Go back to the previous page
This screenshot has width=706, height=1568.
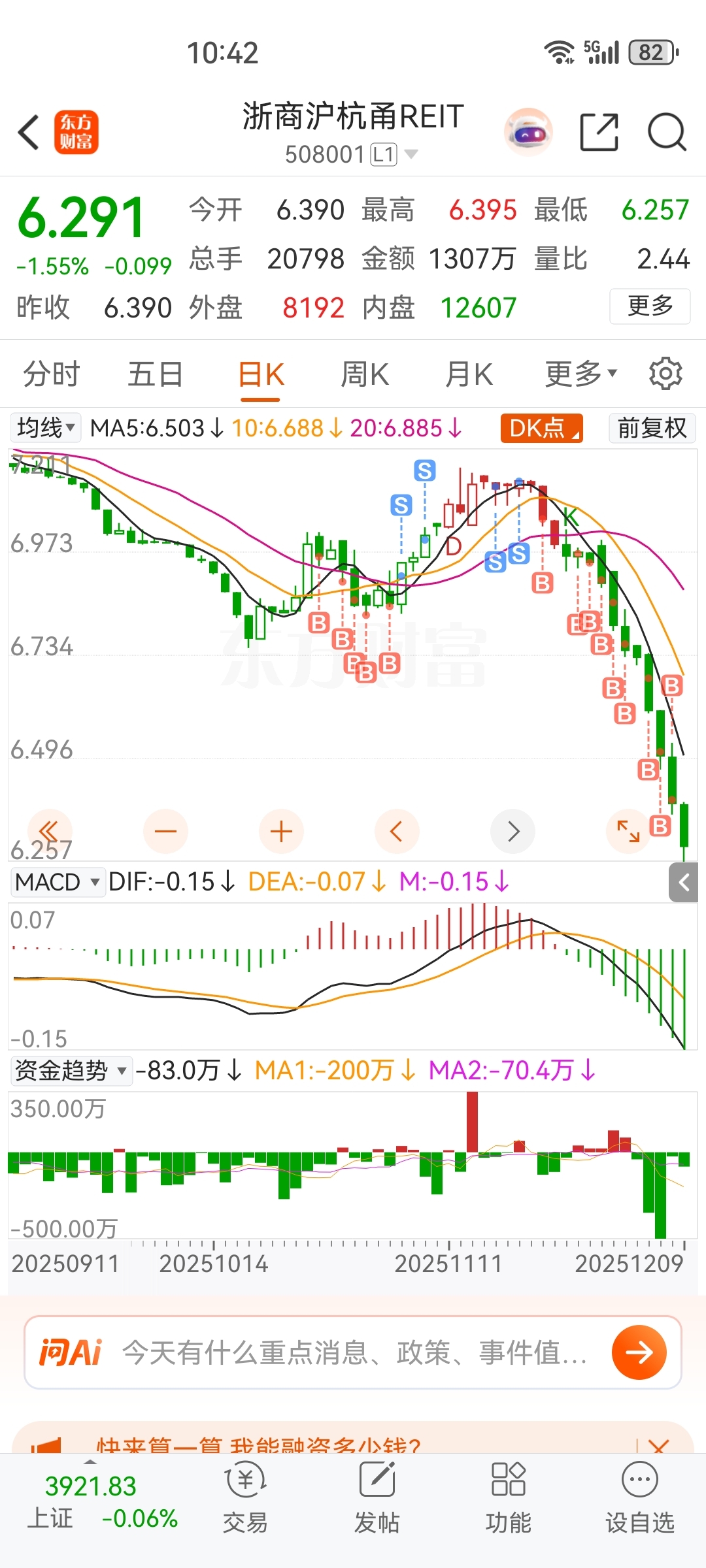[x=29, y=133]
